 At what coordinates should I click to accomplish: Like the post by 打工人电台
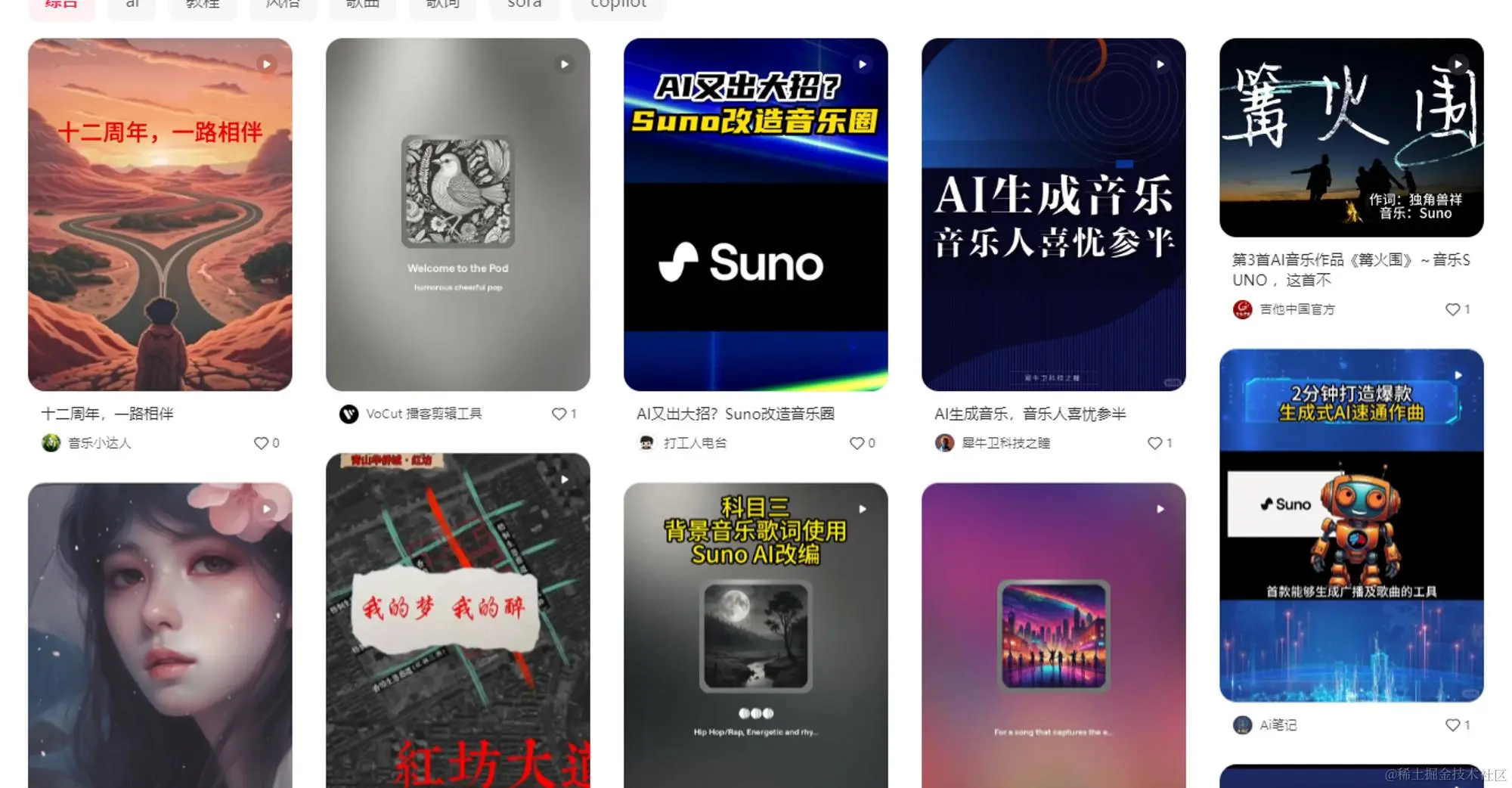(857, 443)
